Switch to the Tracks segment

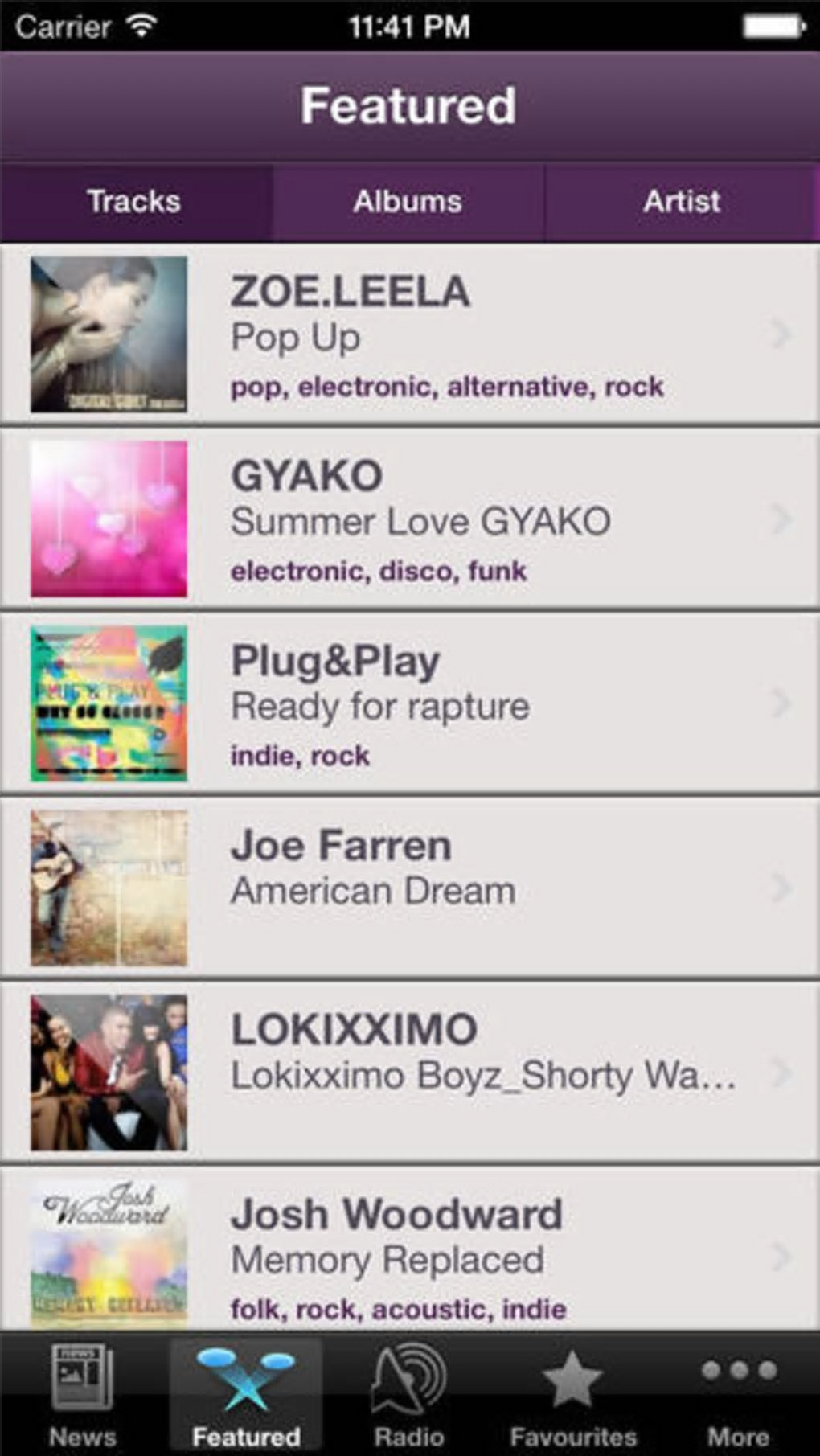coord(135,202)
